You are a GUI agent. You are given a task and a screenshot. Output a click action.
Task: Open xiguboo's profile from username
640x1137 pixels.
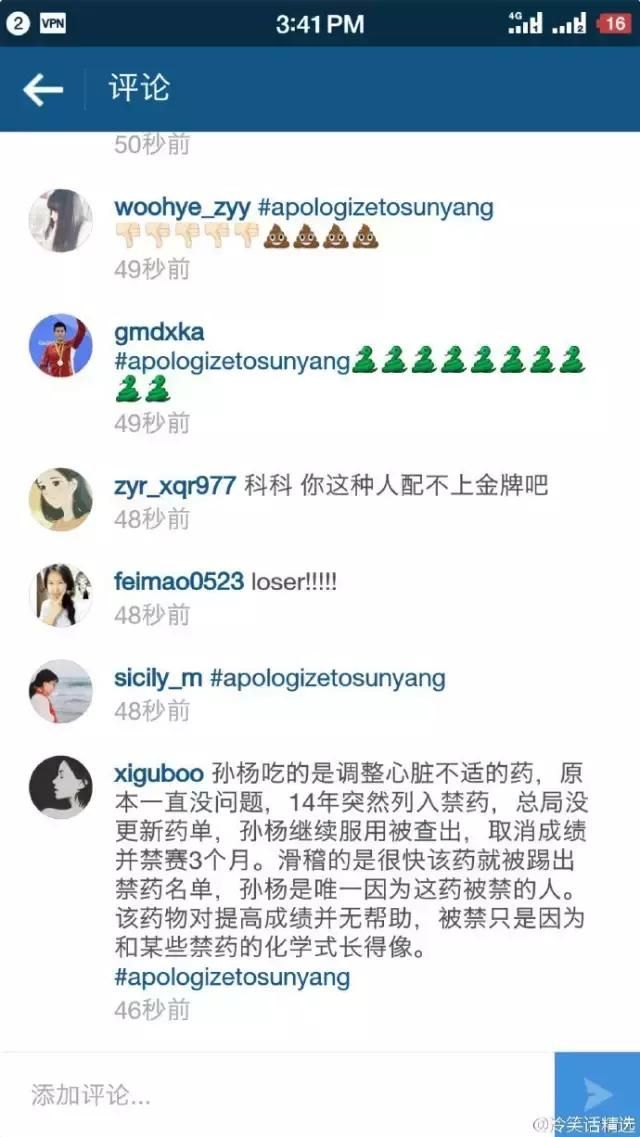pyautogui.click(x=160, y=775)
